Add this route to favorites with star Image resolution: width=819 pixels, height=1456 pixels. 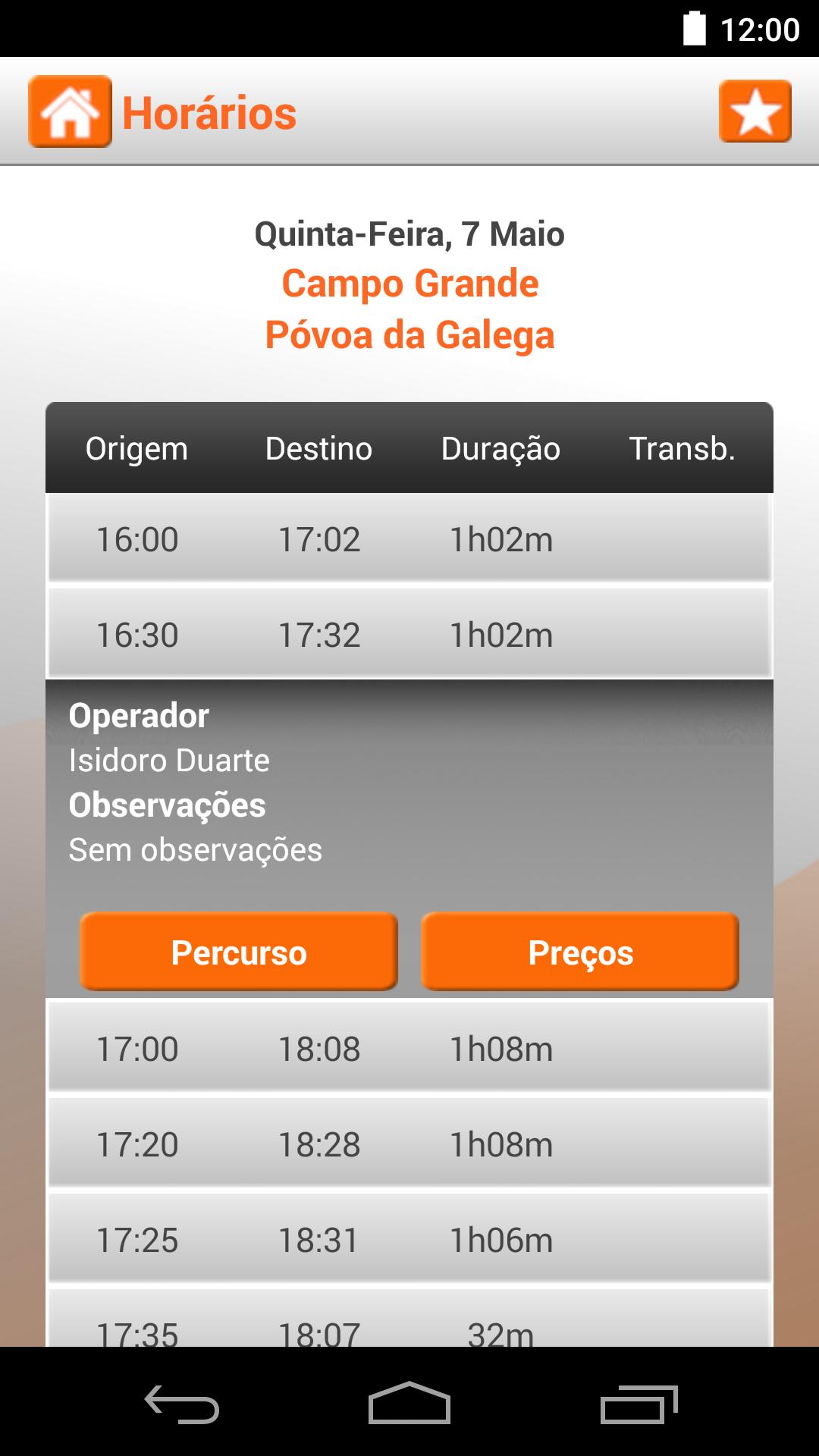pos(755,111)
